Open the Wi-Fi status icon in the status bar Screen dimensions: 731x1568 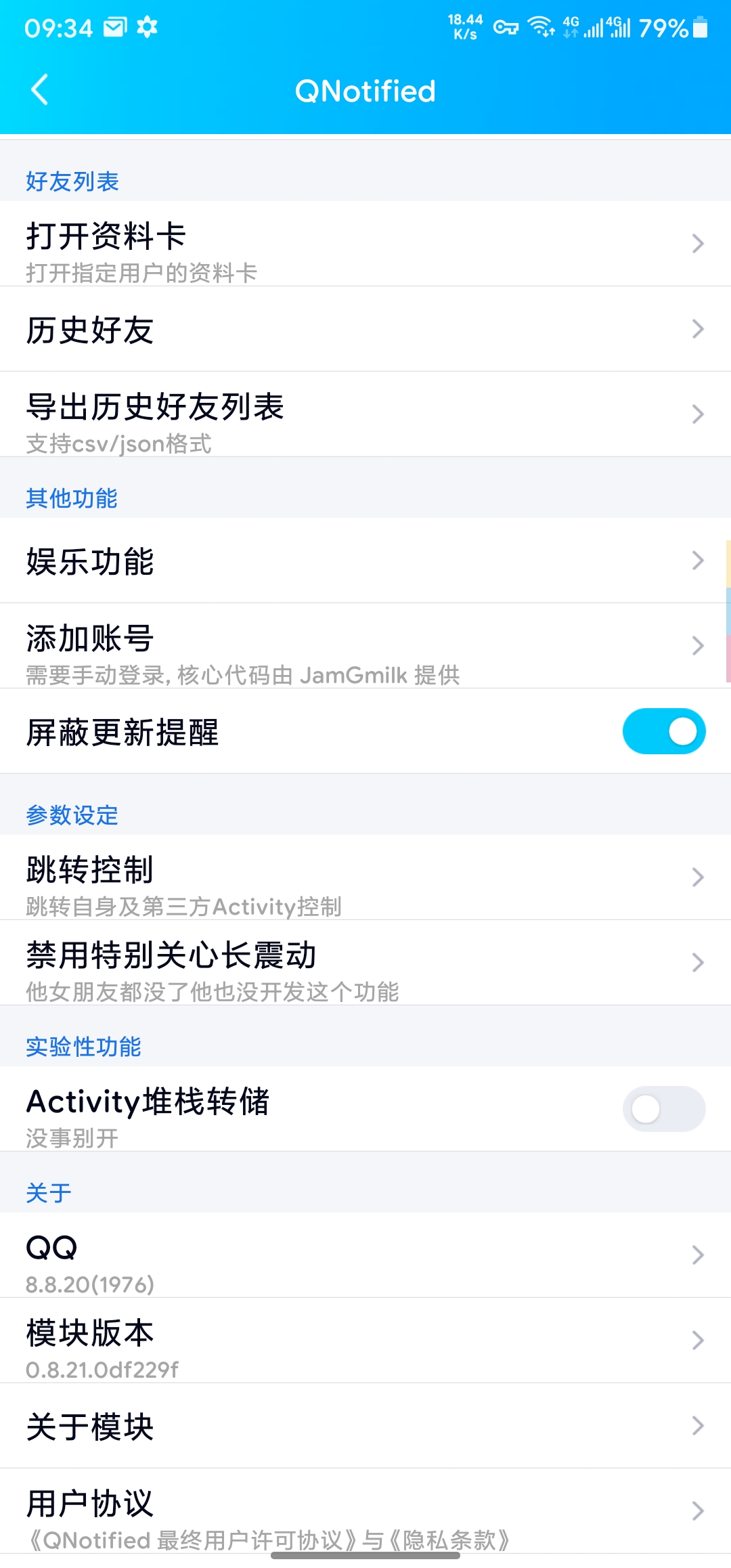541,27
